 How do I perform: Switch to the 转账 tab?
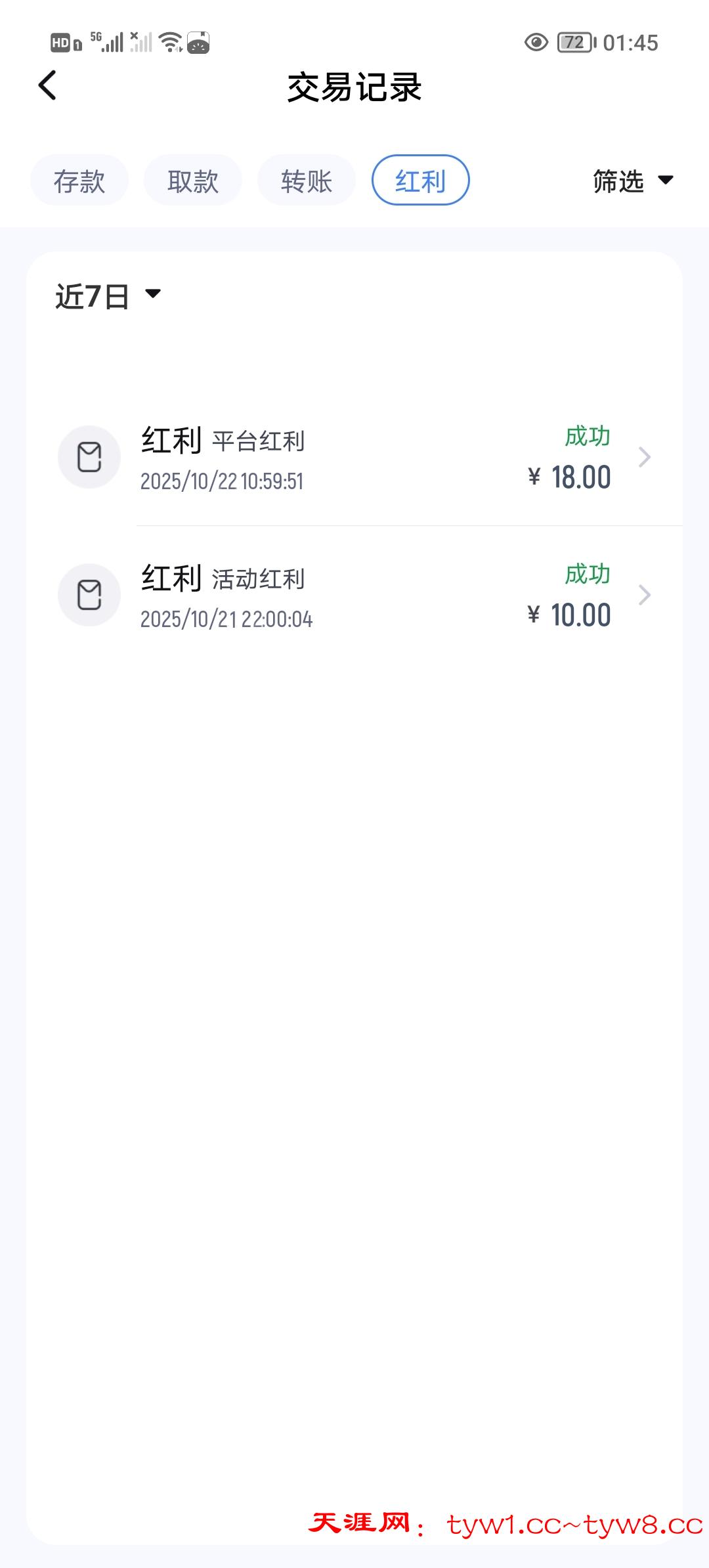[x=307, y=181]
